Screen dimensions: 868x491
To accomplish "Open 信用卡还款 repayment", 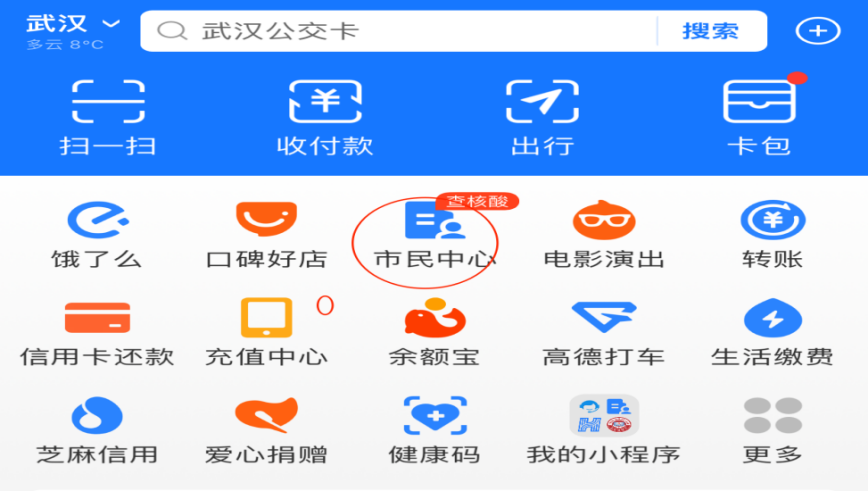I will [x=96, y=333].
